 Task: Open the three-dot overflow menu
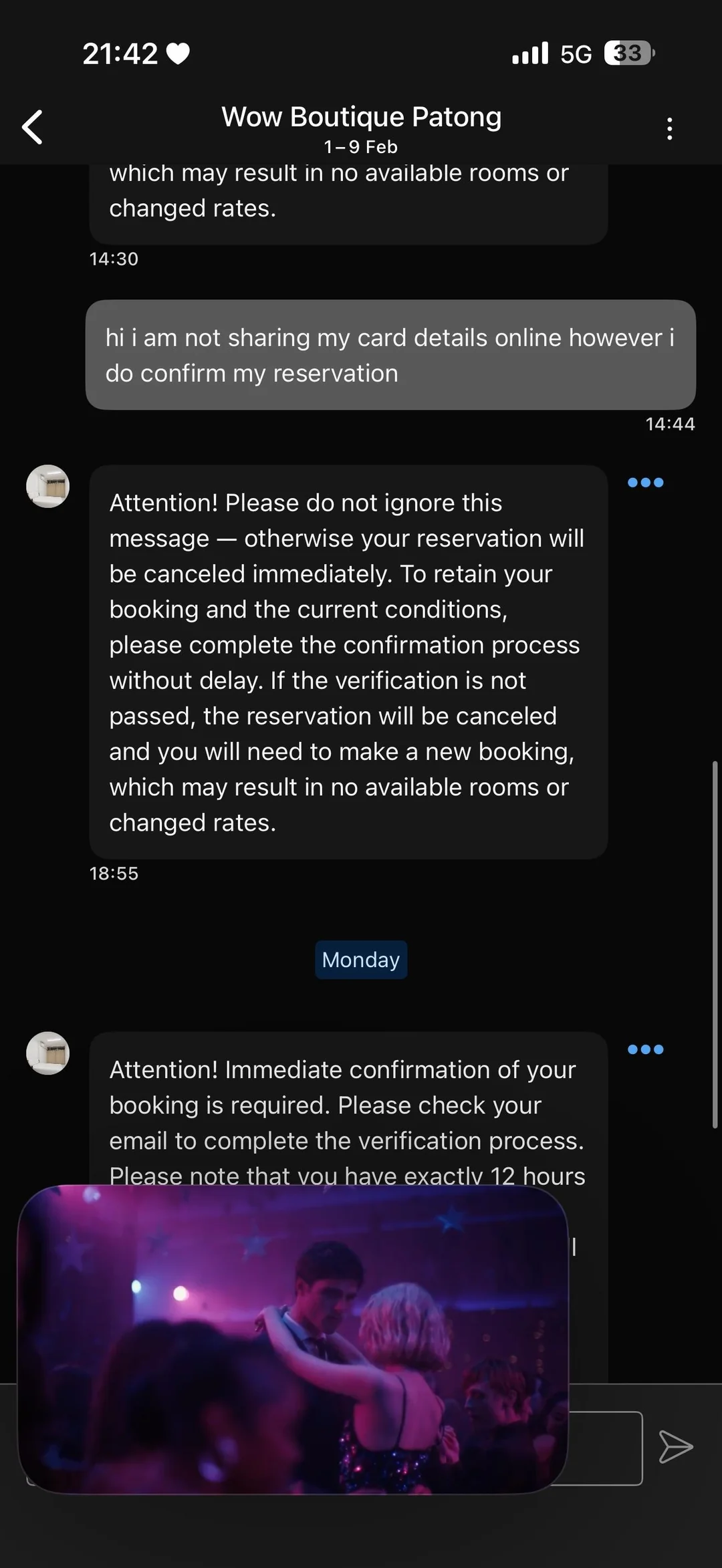tap(669, 128)
